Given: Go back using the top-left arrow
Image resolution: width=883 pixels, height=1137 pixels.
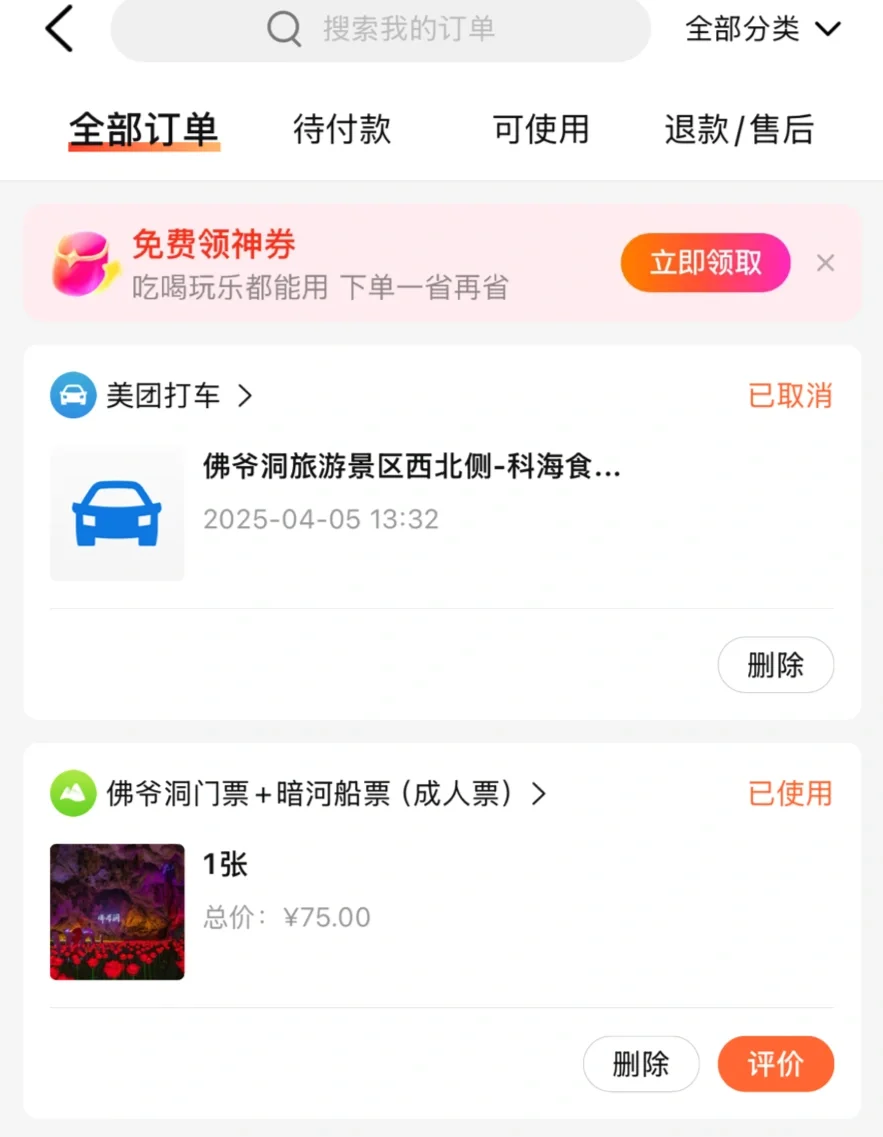Looking at the screenshot, I should coord(60,28).
